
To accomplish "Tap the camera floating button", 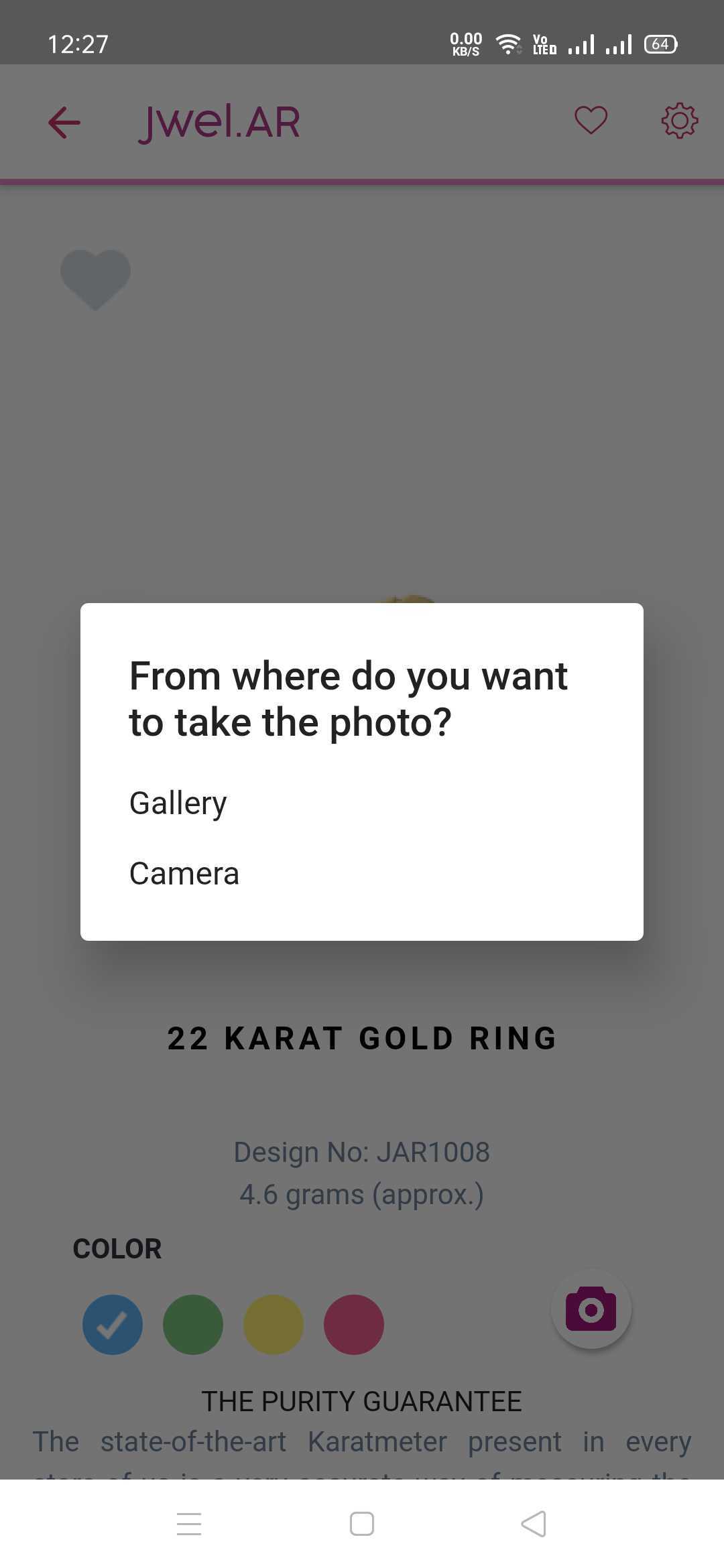I will click(591, 1309).
